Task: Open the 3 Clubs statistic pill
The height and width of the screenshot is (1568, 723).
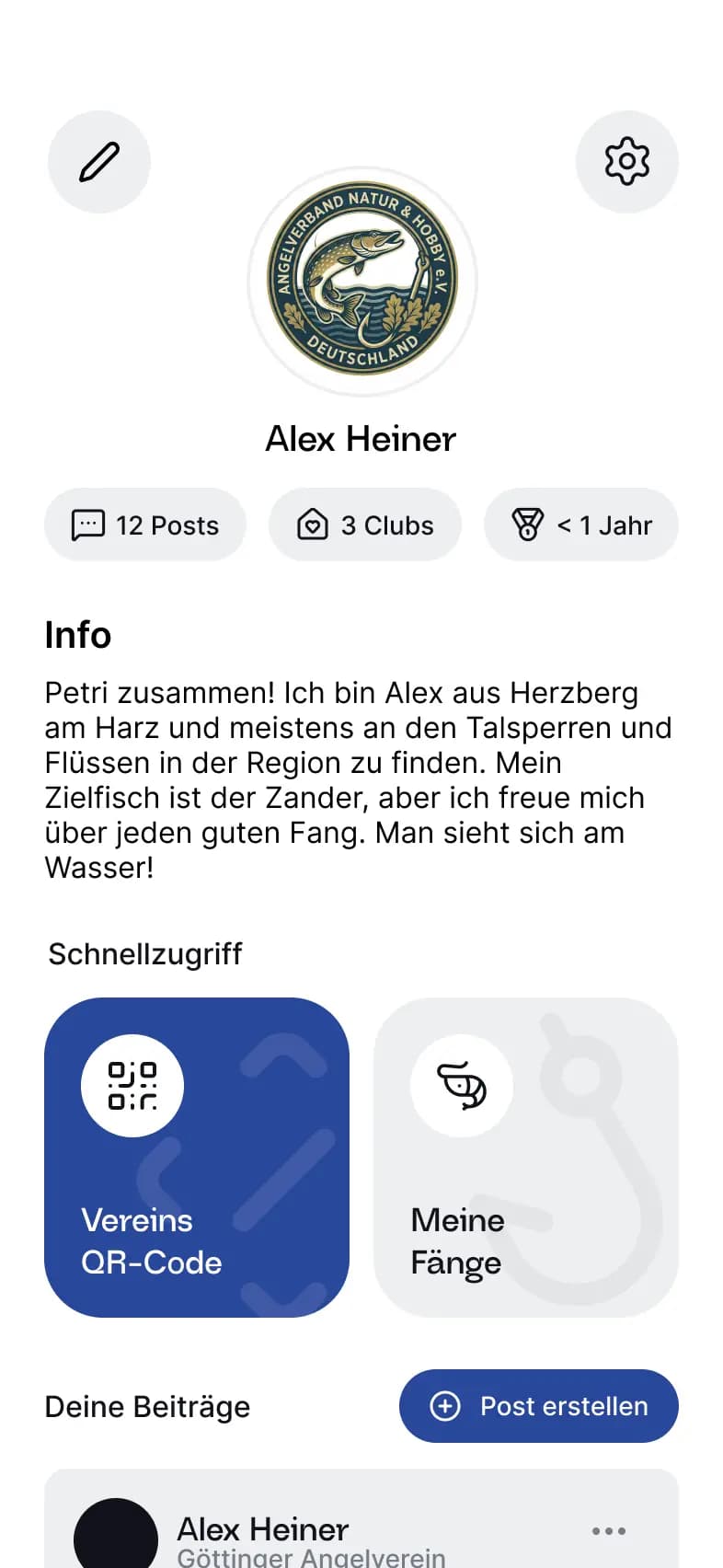Action: [364, 525]
